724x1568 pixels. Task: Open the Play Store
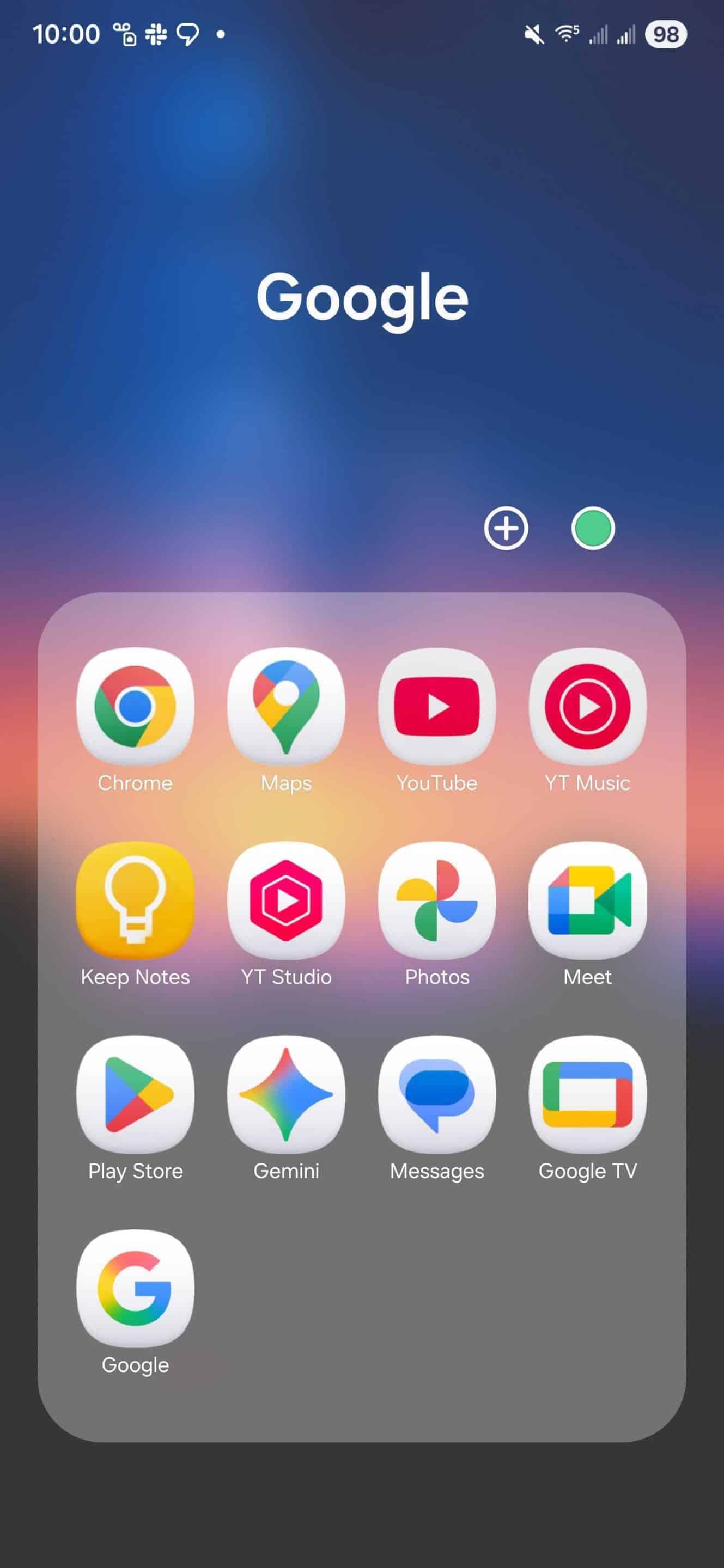[x=135, y=1094]
